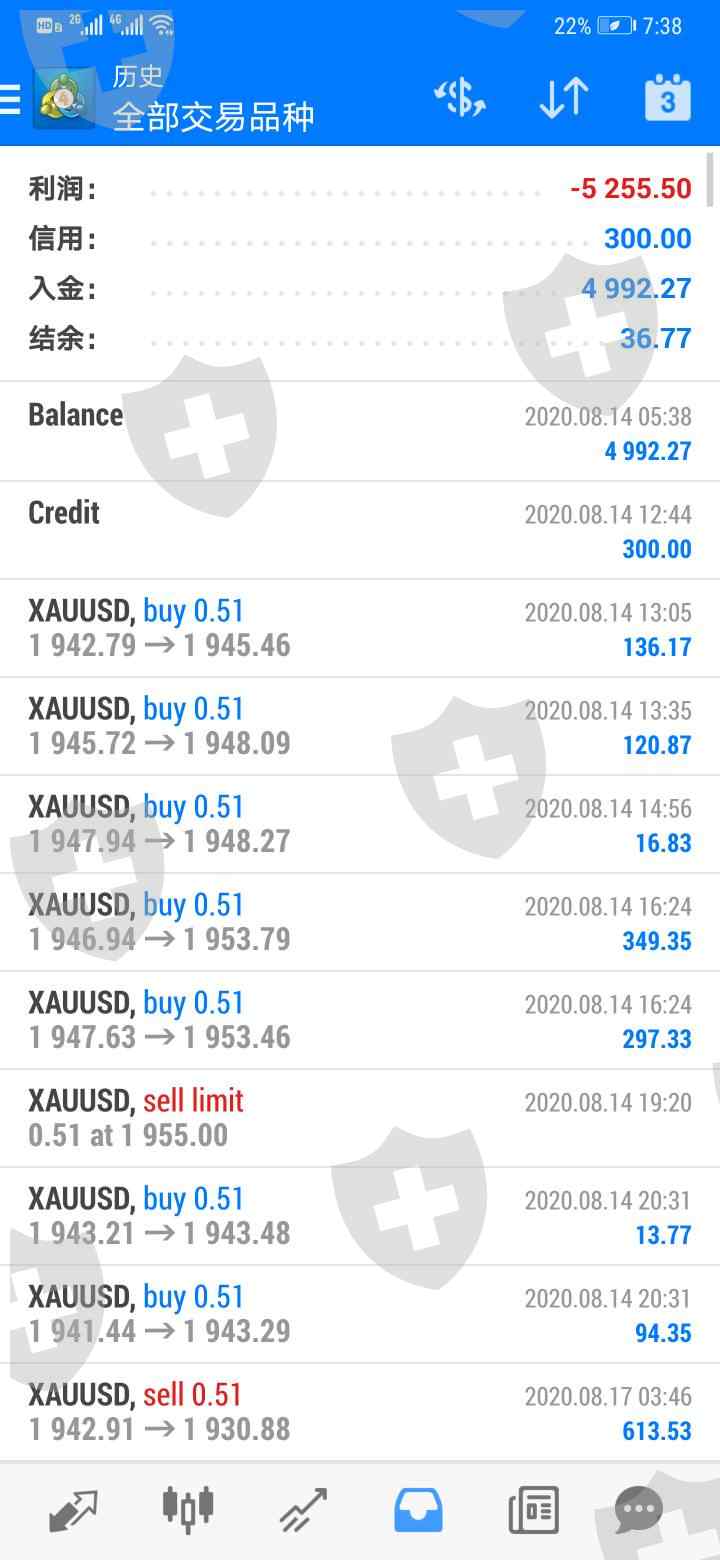Select the History inbox tab
720x1560 pixels.
(x=418, y=1510)
